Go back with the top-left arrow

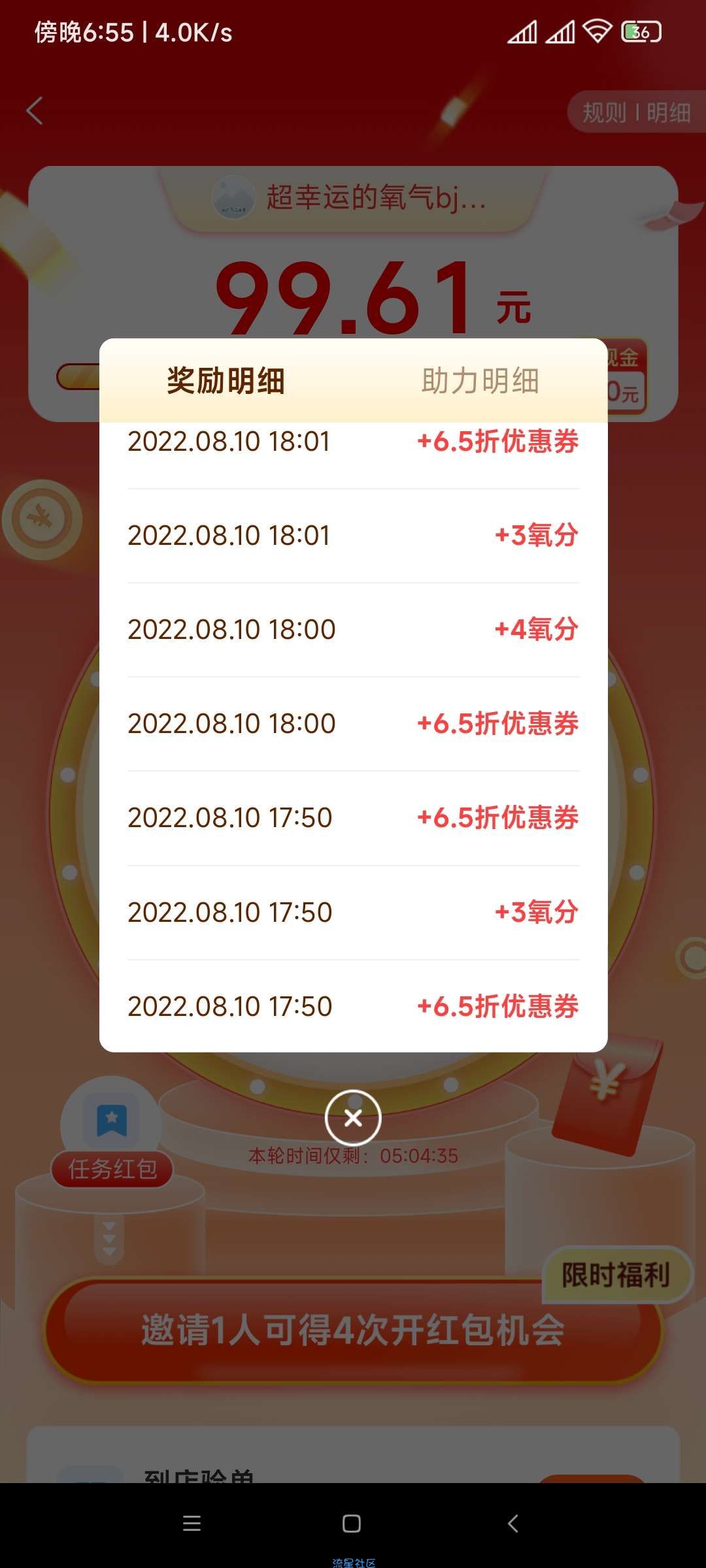click(35, 110)
